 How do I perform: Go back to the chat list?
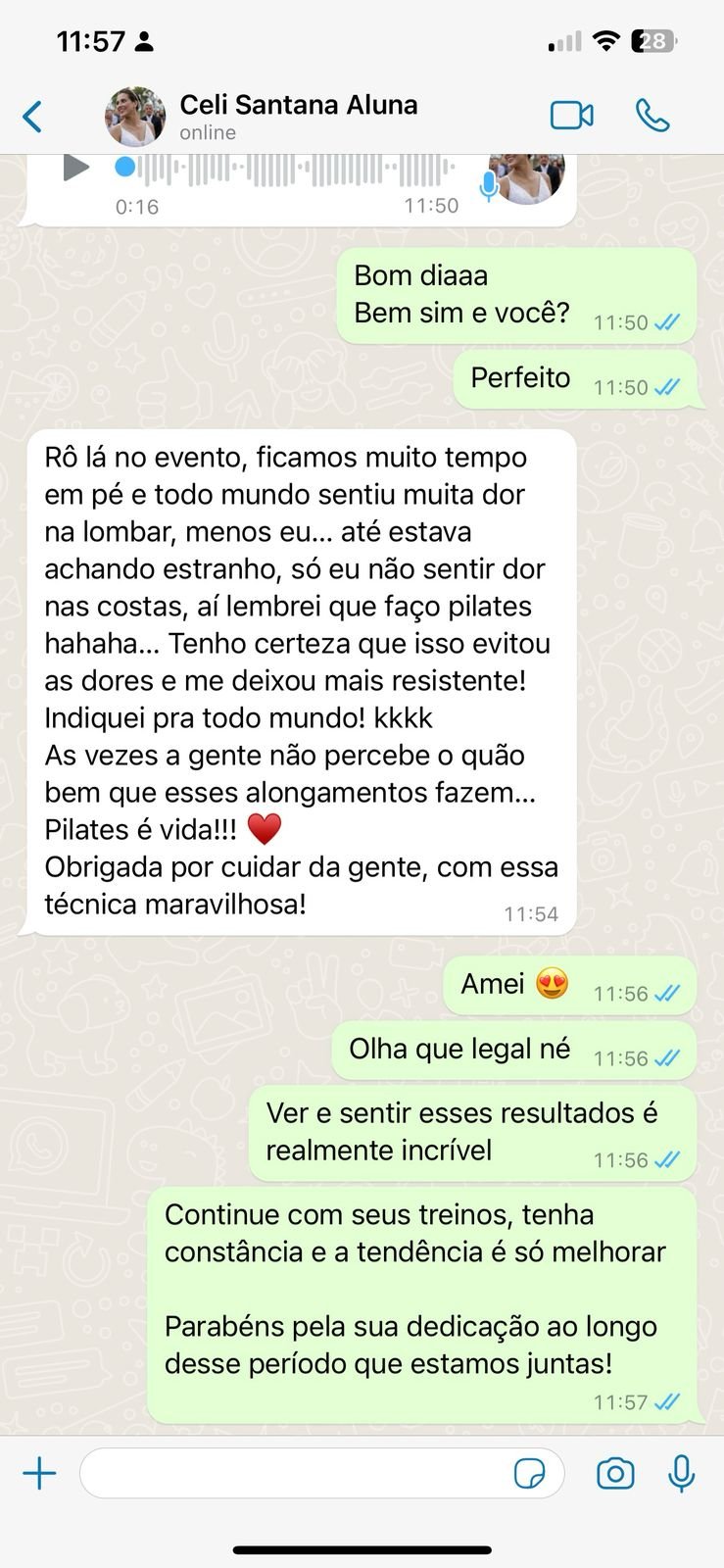(32, 117)
